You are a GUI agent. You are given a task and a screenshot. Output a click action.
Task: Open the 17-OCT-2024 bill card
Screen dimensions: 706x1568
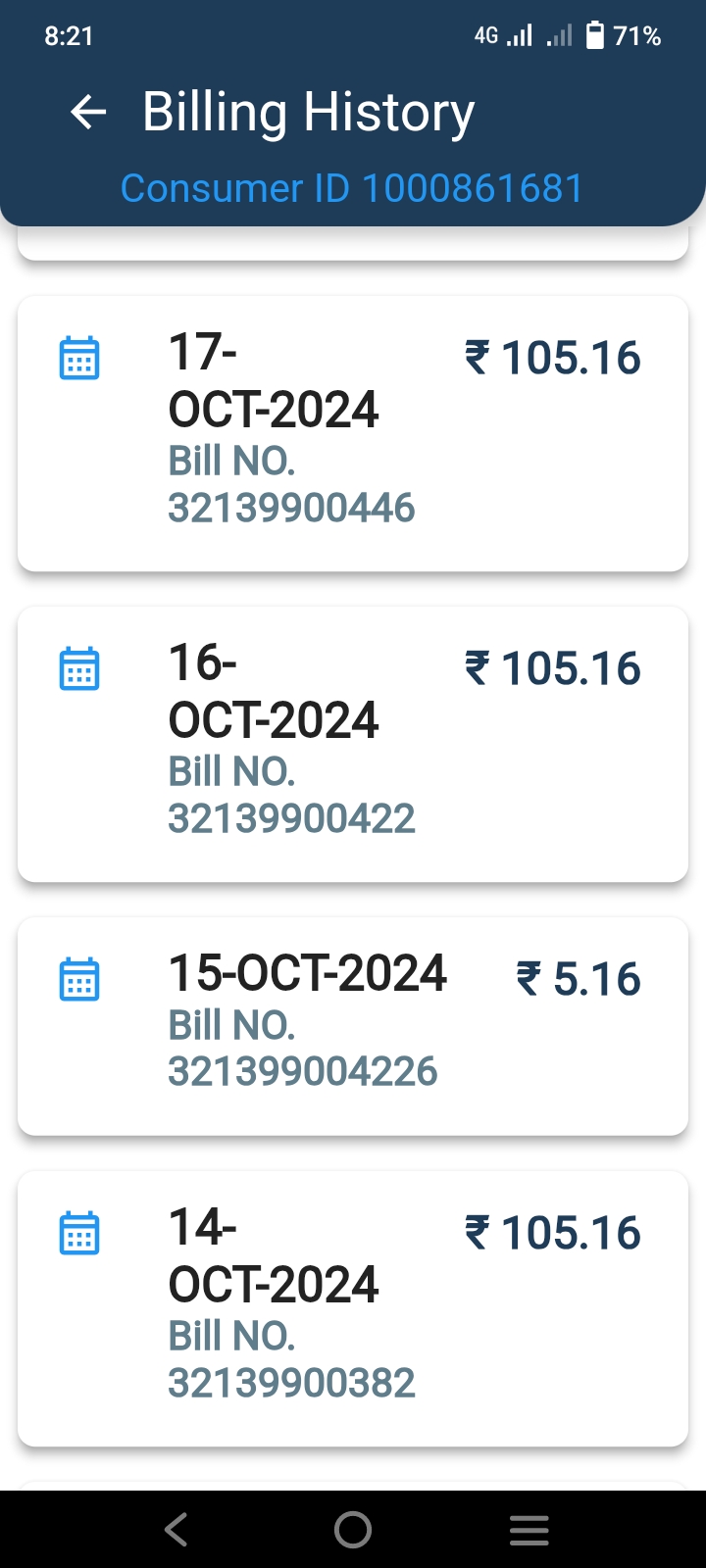click(x=353, y=433)
